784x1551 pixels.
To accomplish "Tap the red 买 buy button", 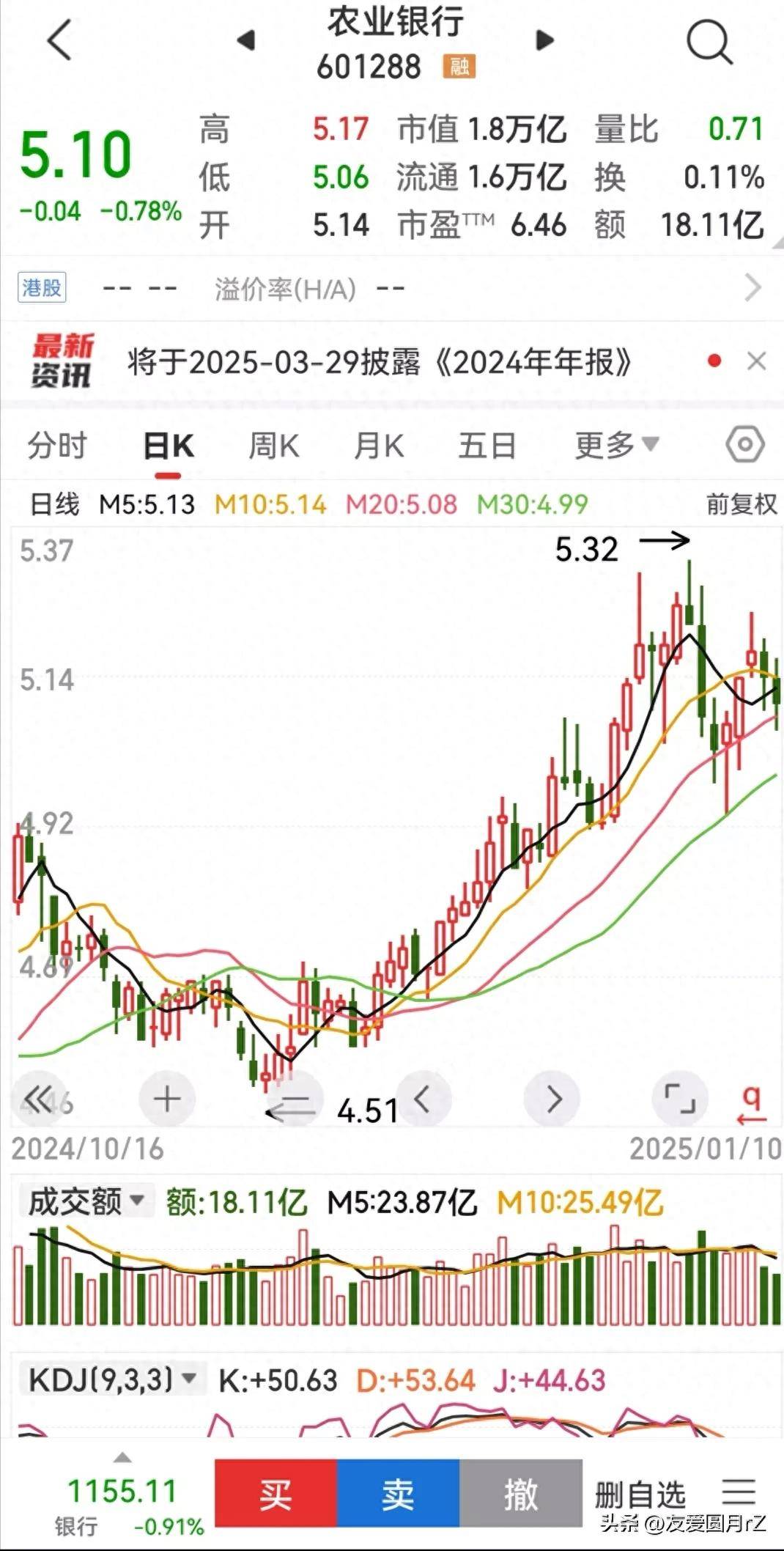I will 275,1494.
